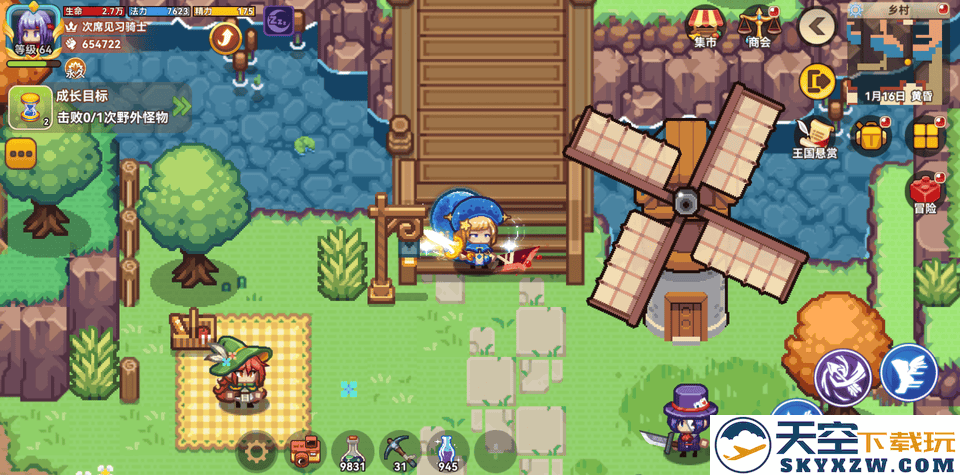Viewport: 960px width, 475px height.
Task: Open the 商会 guild shop
Action: coord(759,25)
